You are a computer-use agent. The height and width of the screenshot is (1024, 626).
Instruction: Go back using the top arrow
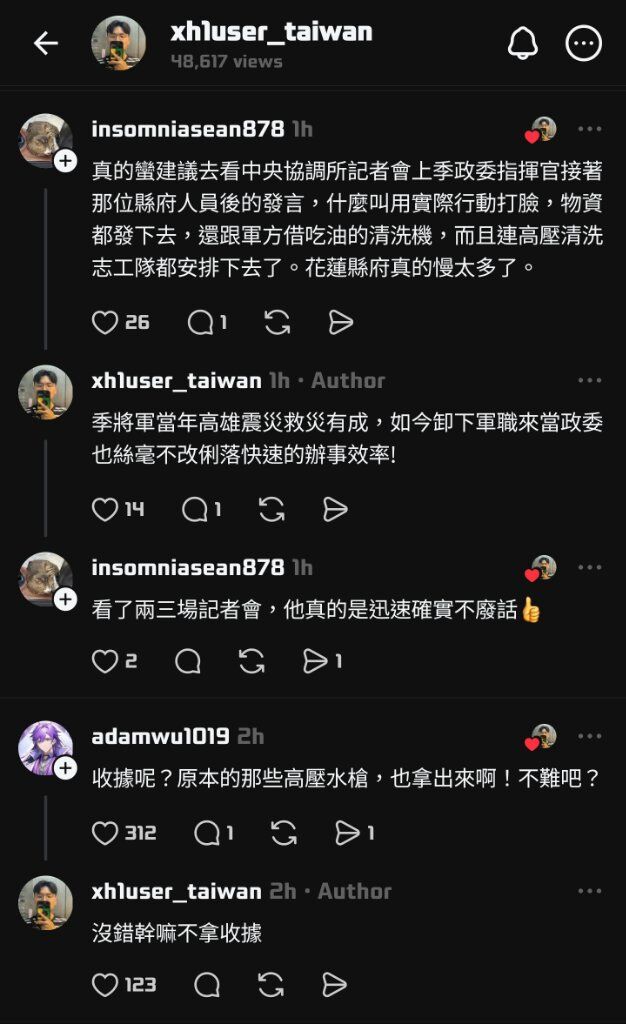[x=46, y=43]
